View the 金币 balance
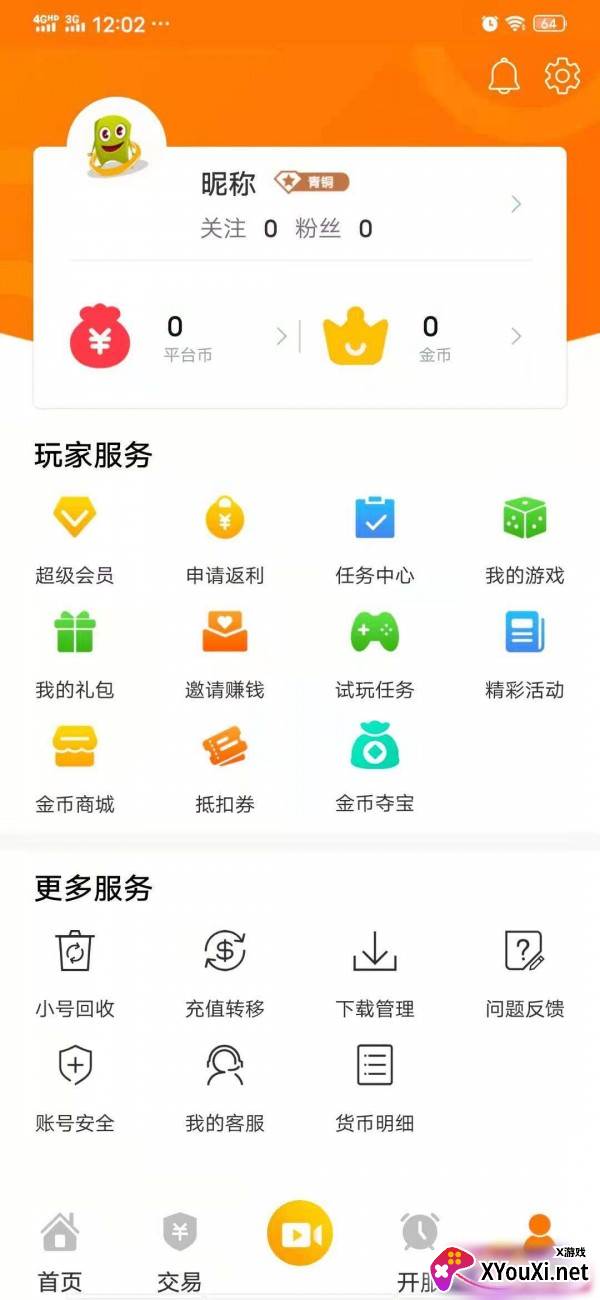The image size is (600, 1300). tap(430, 337)
